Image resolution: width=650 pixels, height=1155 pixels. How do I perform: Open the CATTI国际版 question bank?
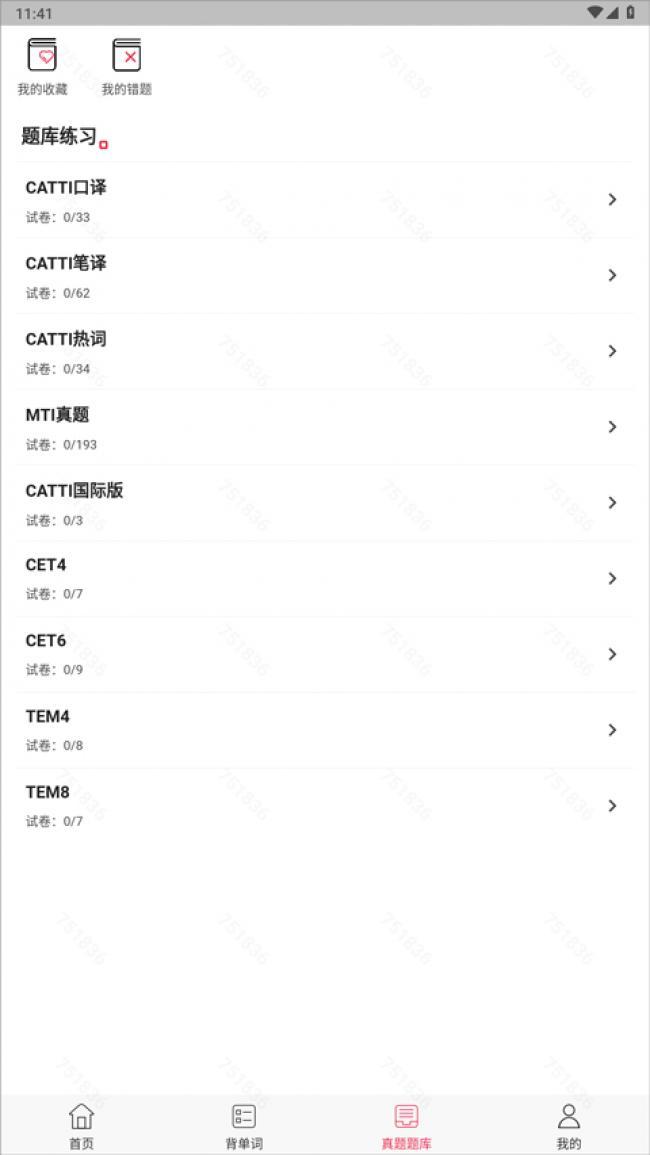pos(324,503)
